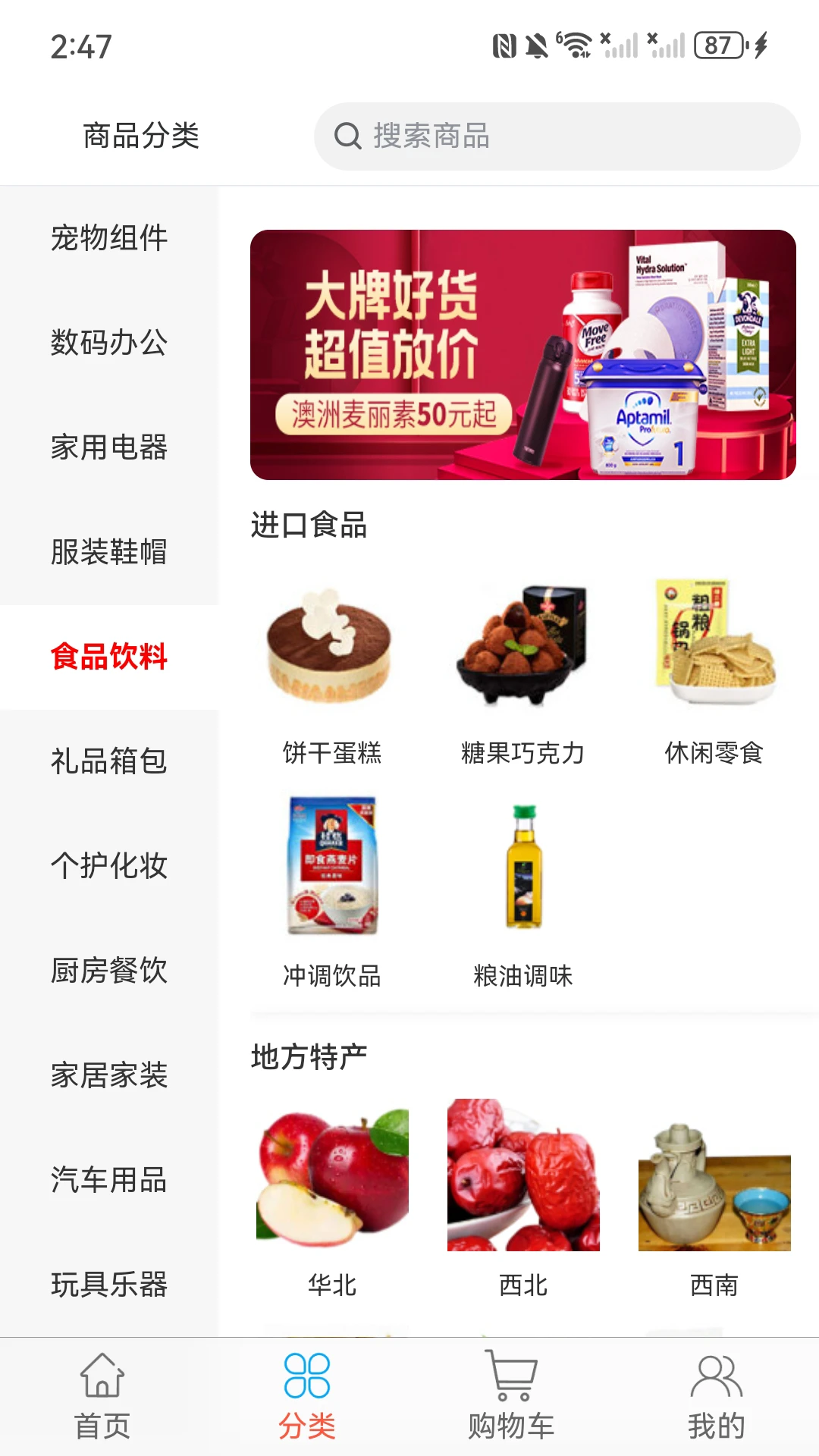This screenshot has height=1456, width=819.
Task: Select the 数码办公 category
Action: point(108,343)
